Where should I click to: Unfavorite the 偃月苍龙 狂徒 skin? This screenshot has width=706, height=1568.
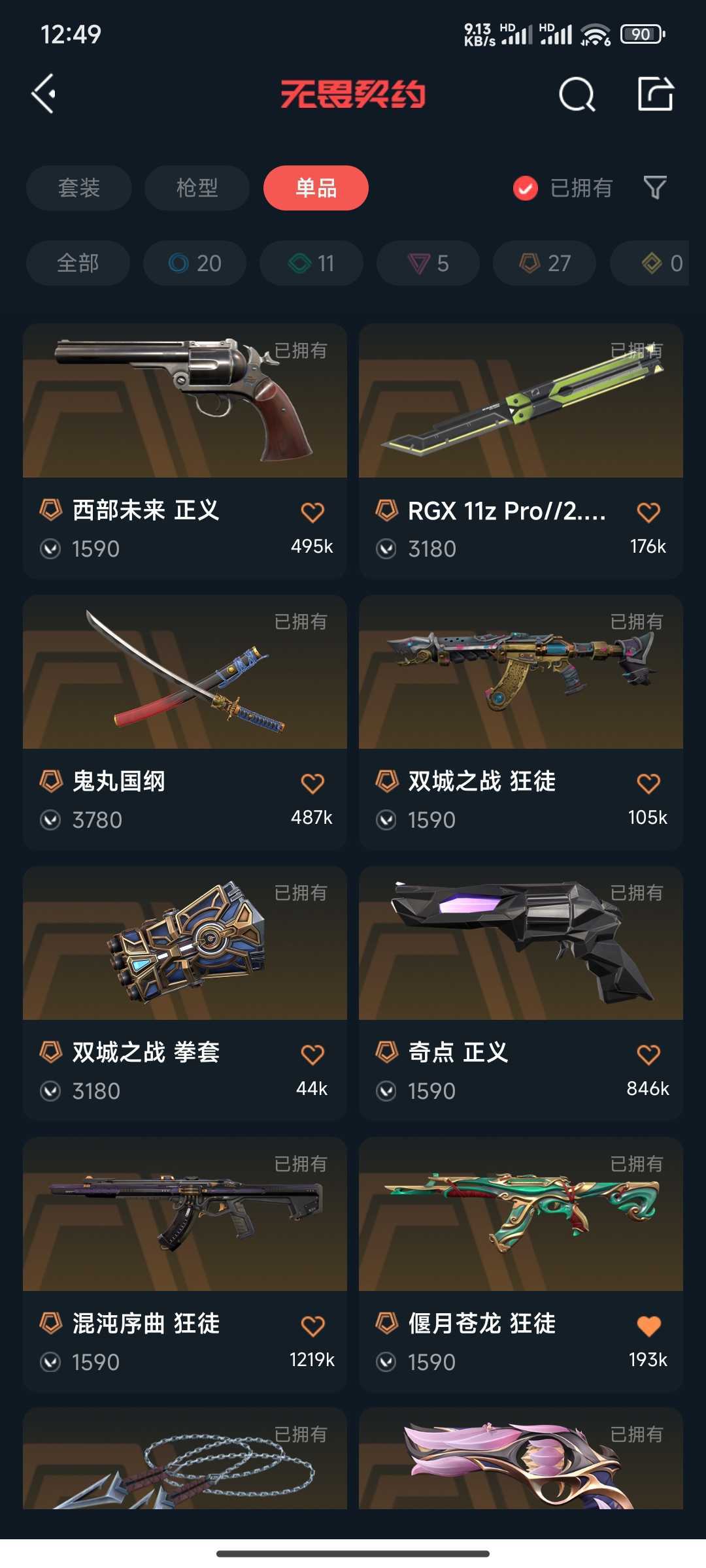(x=648, y=1325)
